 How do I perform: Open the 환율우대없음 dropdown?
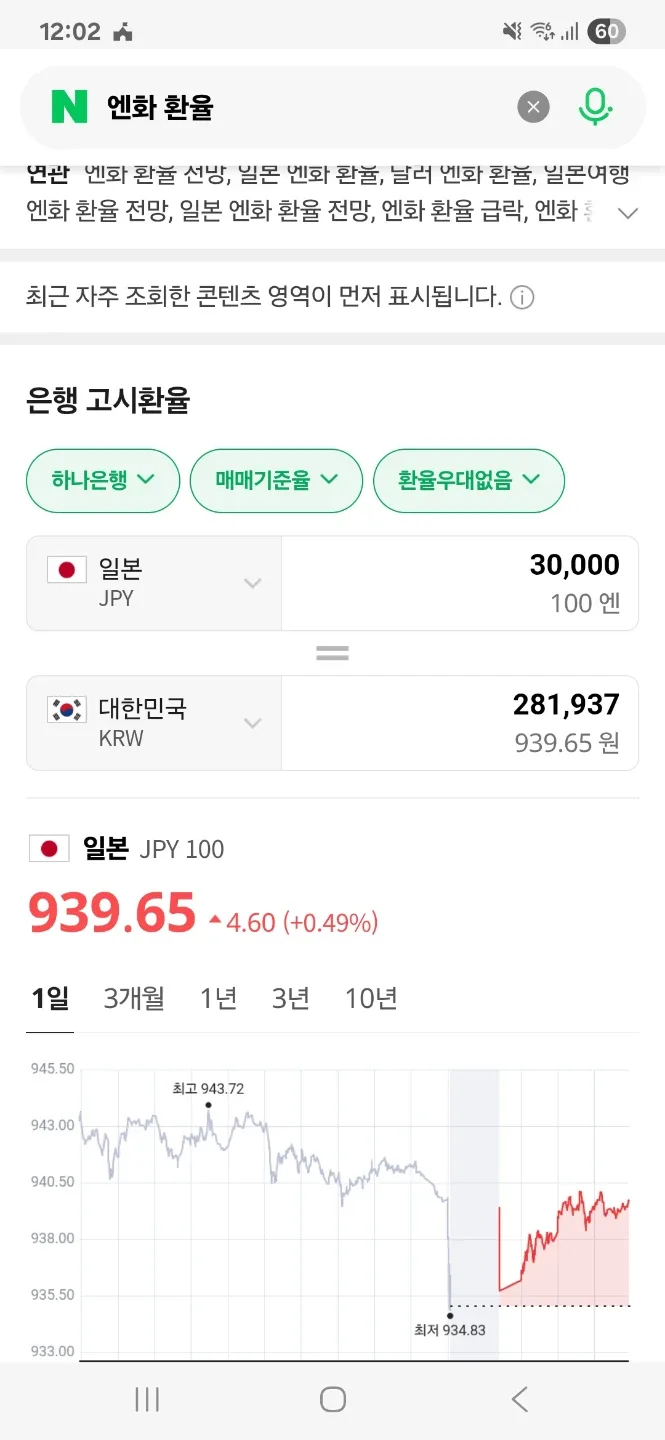point(469,481)
